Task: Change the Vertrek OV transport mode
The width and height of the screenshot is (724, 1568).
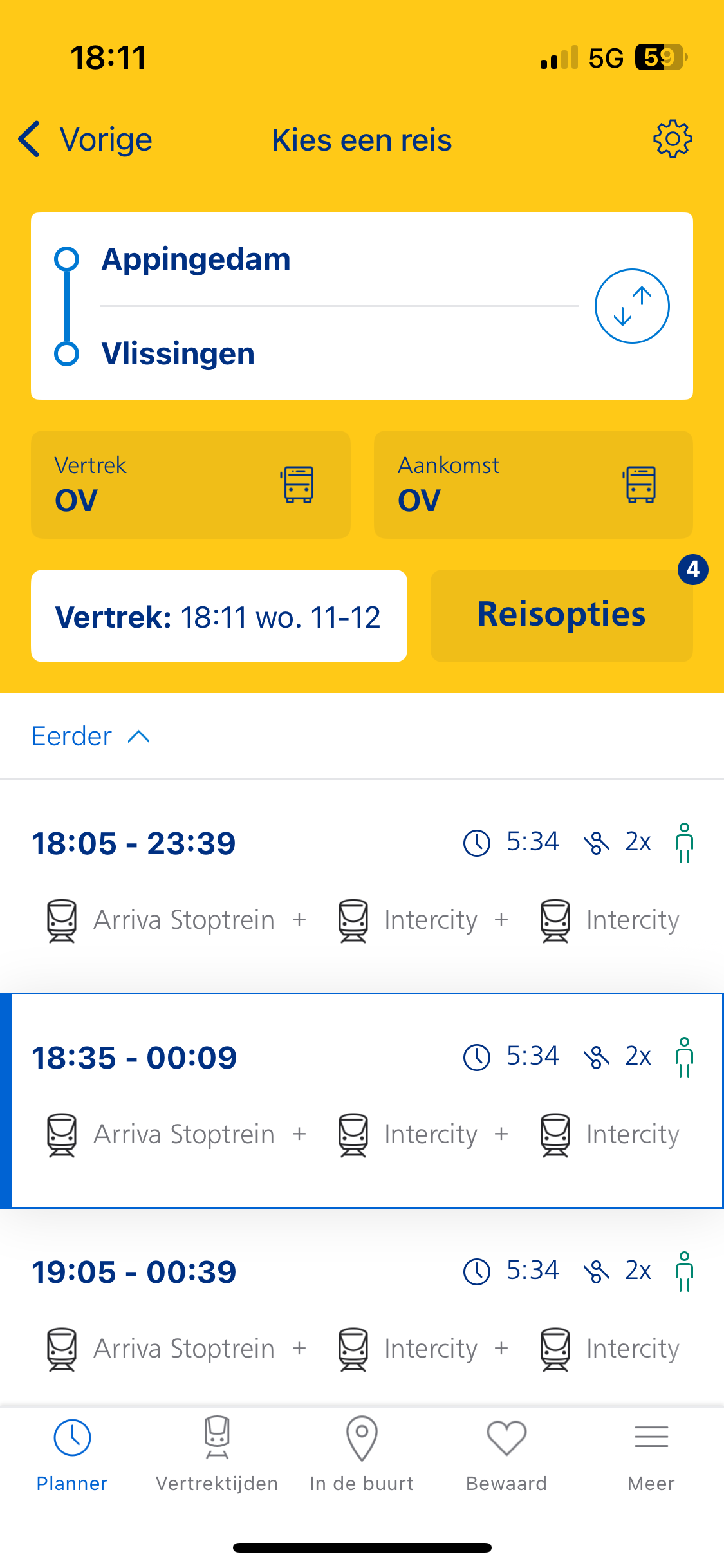Action: pyautogui.click(x=190, y=484)
